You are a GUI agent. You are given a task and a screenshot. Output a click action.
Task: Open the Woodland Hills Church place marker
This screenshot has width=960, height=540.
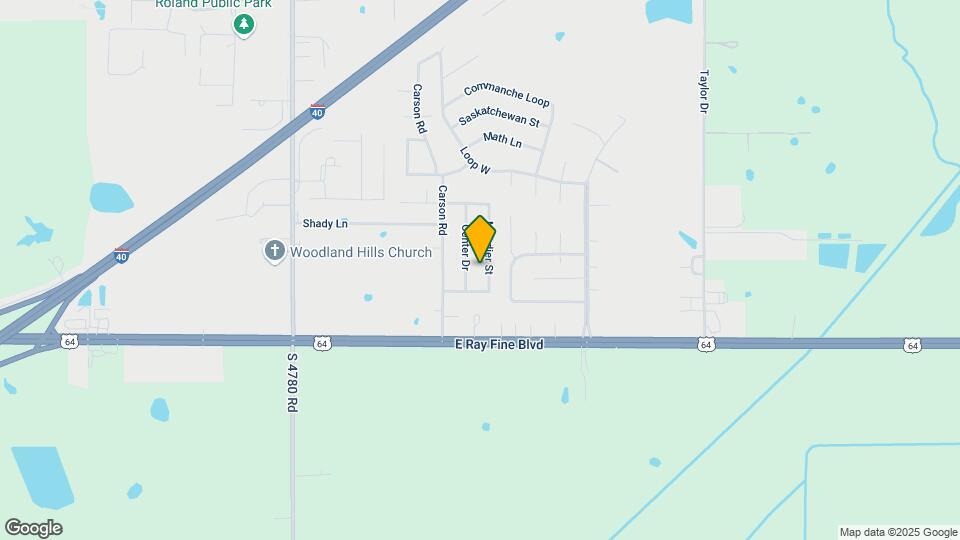pyautogui.click(x=275, y=252)
